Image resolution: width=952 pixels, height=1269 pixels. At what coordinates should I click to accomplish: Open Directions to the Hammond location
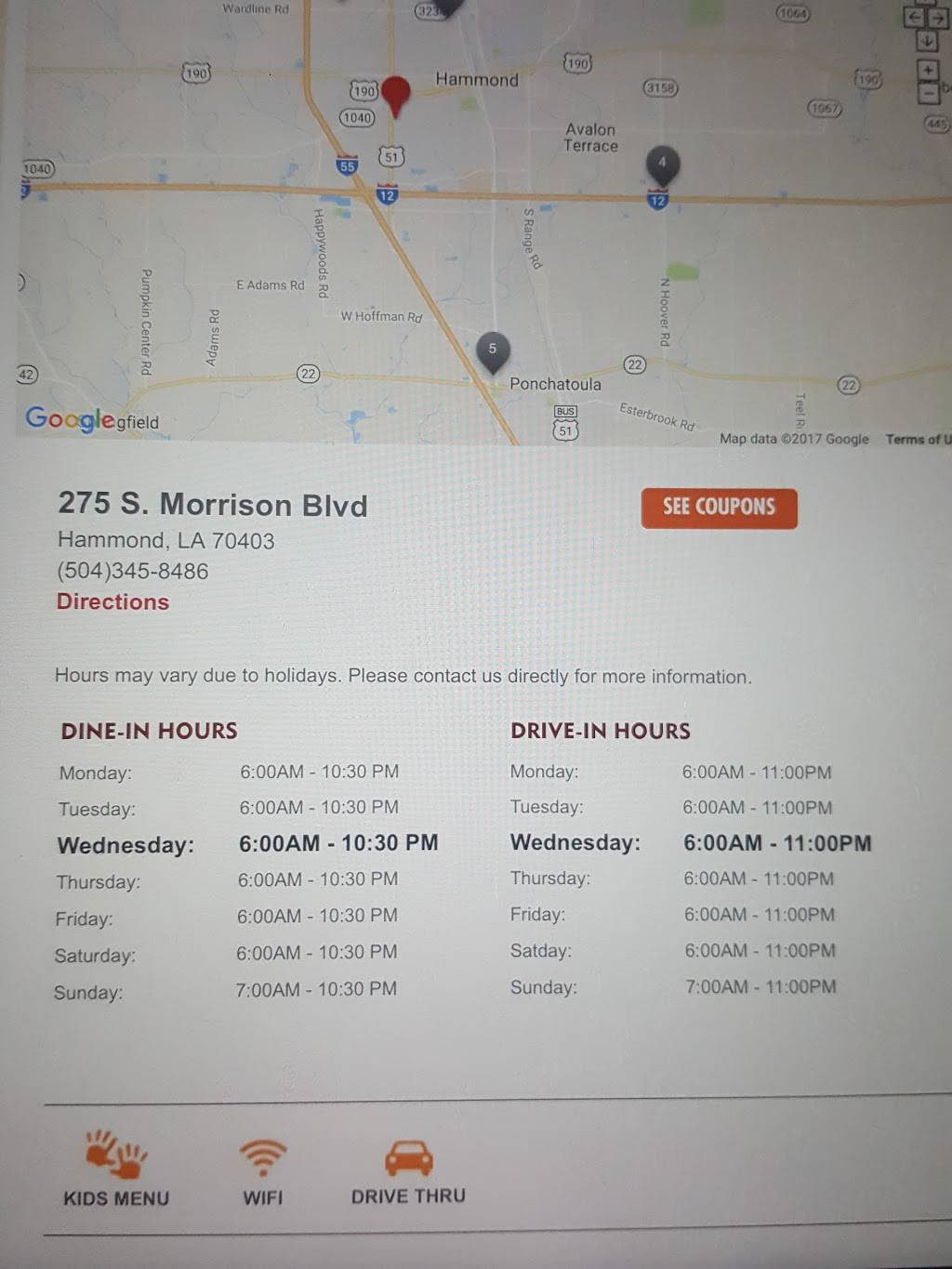[x=112, y=601]
